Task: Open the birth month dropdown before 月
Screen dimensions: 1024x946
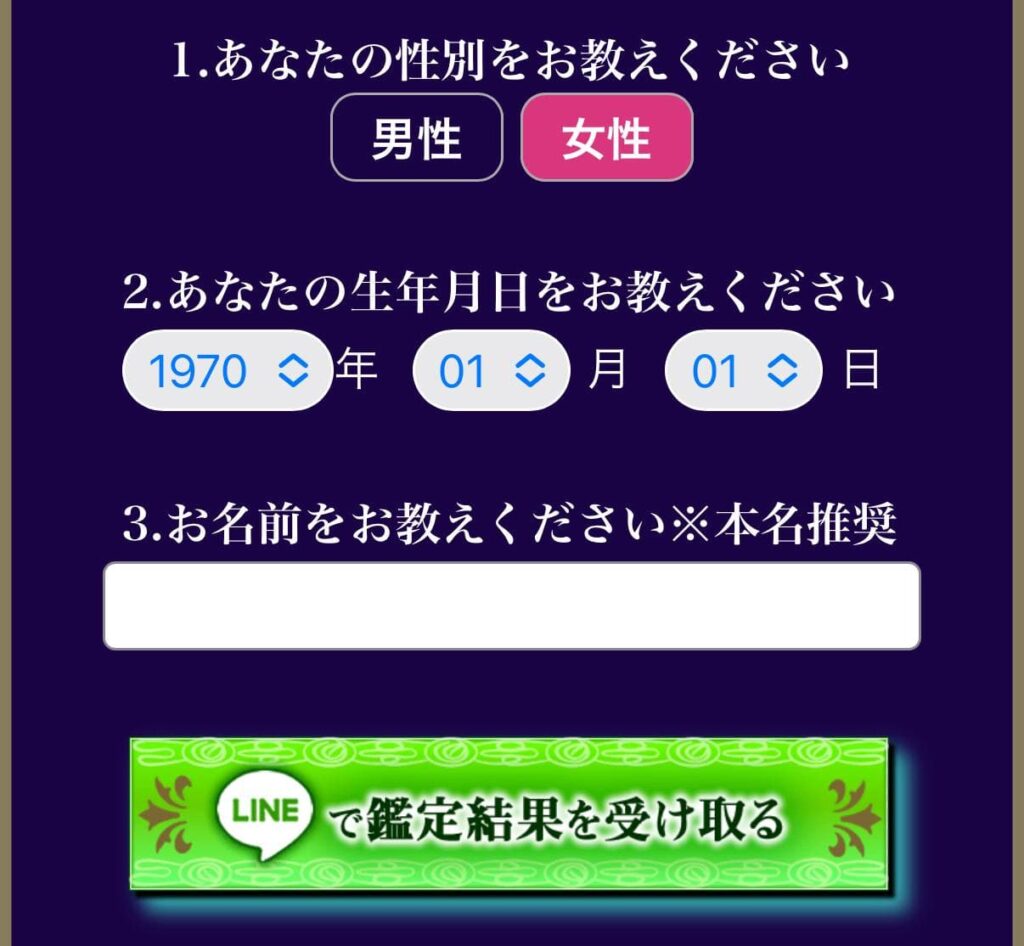Action: click(x=491, y=371)
